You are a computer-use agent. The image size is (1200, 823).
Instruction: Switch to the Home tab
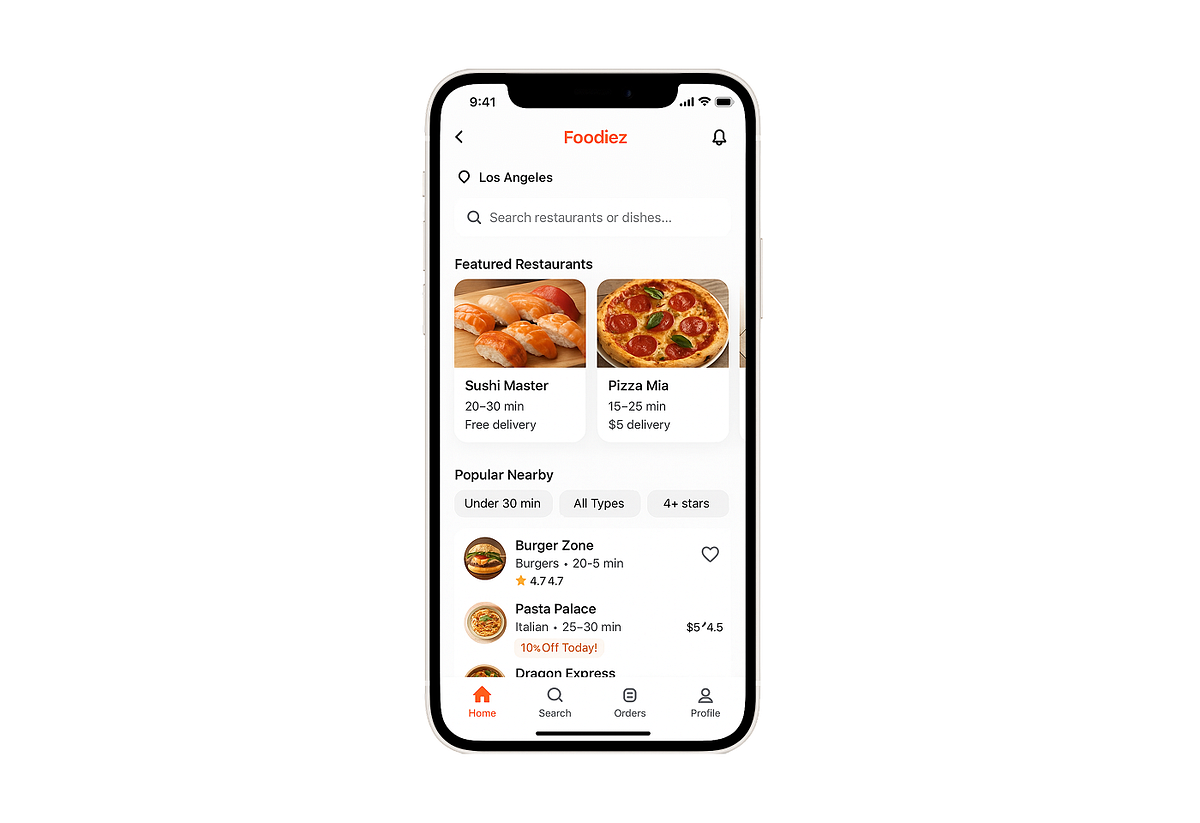[x=482, y=702]
